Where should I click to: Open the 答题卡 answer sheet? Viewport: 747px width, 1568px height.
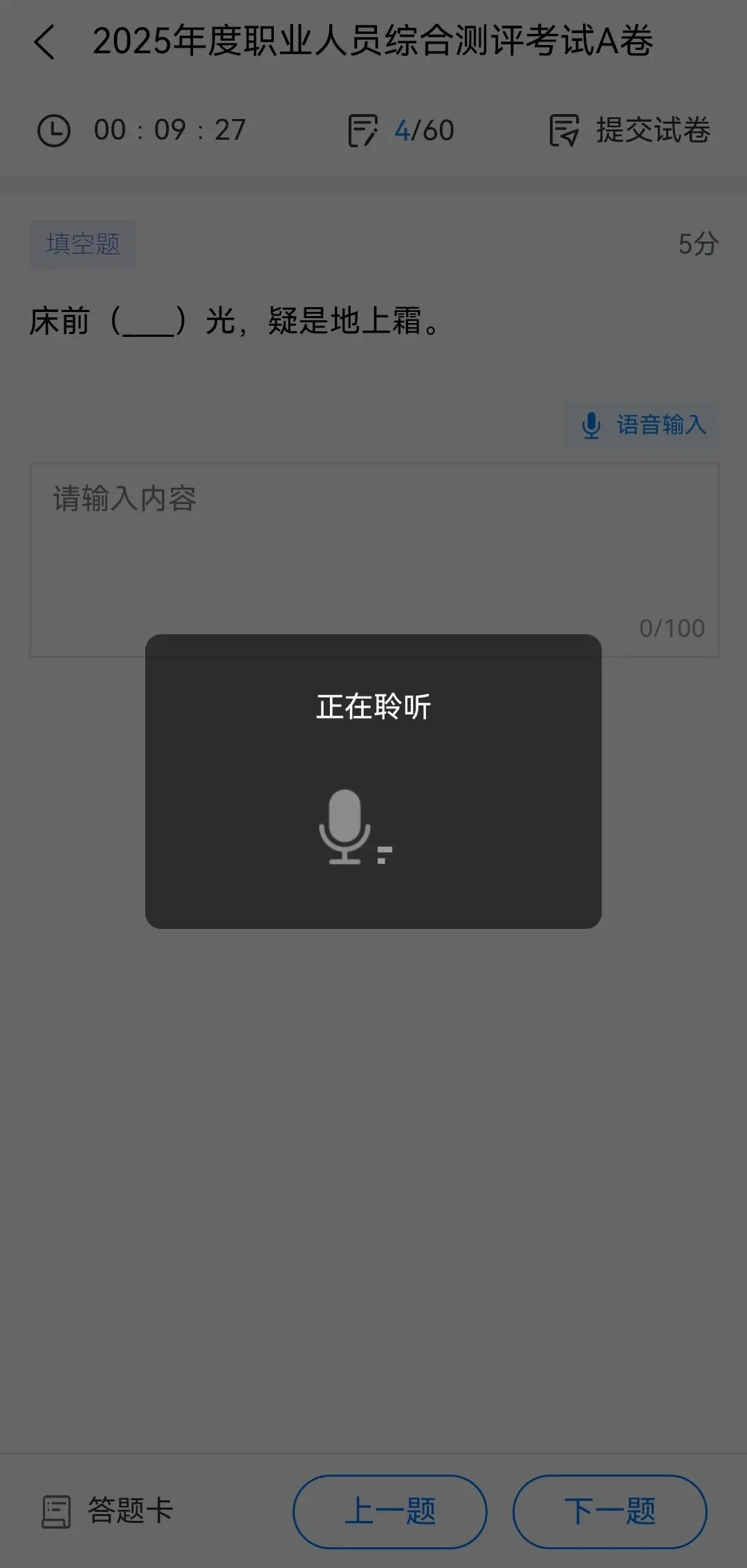click(x=107, y=1511)
